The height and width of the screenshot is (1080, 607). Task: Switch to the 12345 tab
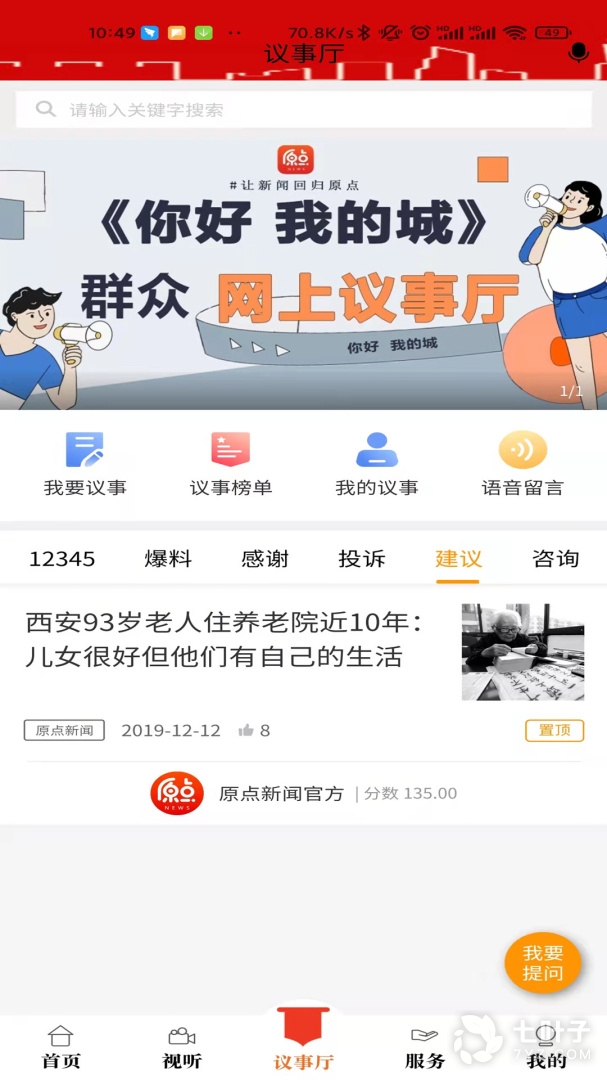click(62, 559)
